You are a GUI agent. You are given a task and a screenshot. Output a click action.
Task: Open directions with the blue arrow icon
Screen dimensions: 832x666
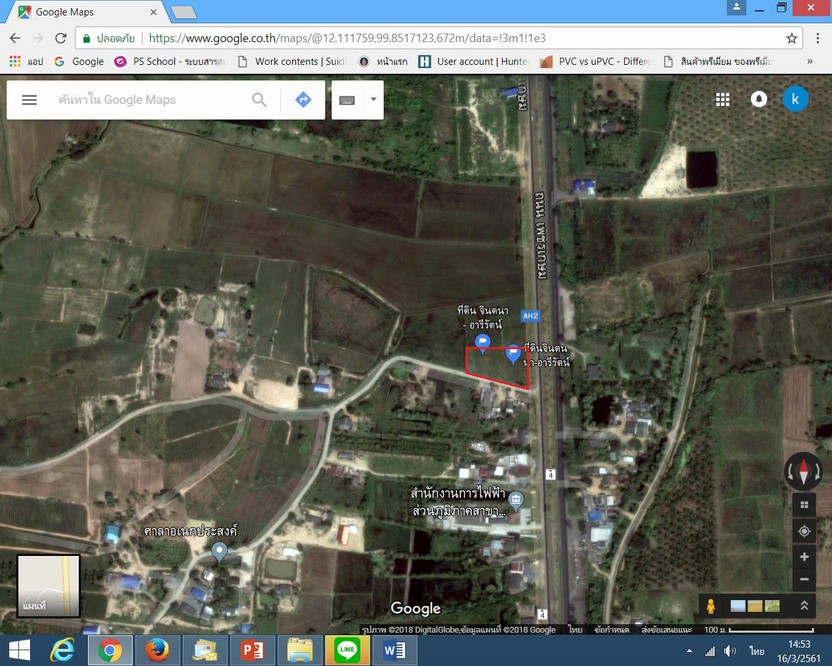(x=303, y=100)
